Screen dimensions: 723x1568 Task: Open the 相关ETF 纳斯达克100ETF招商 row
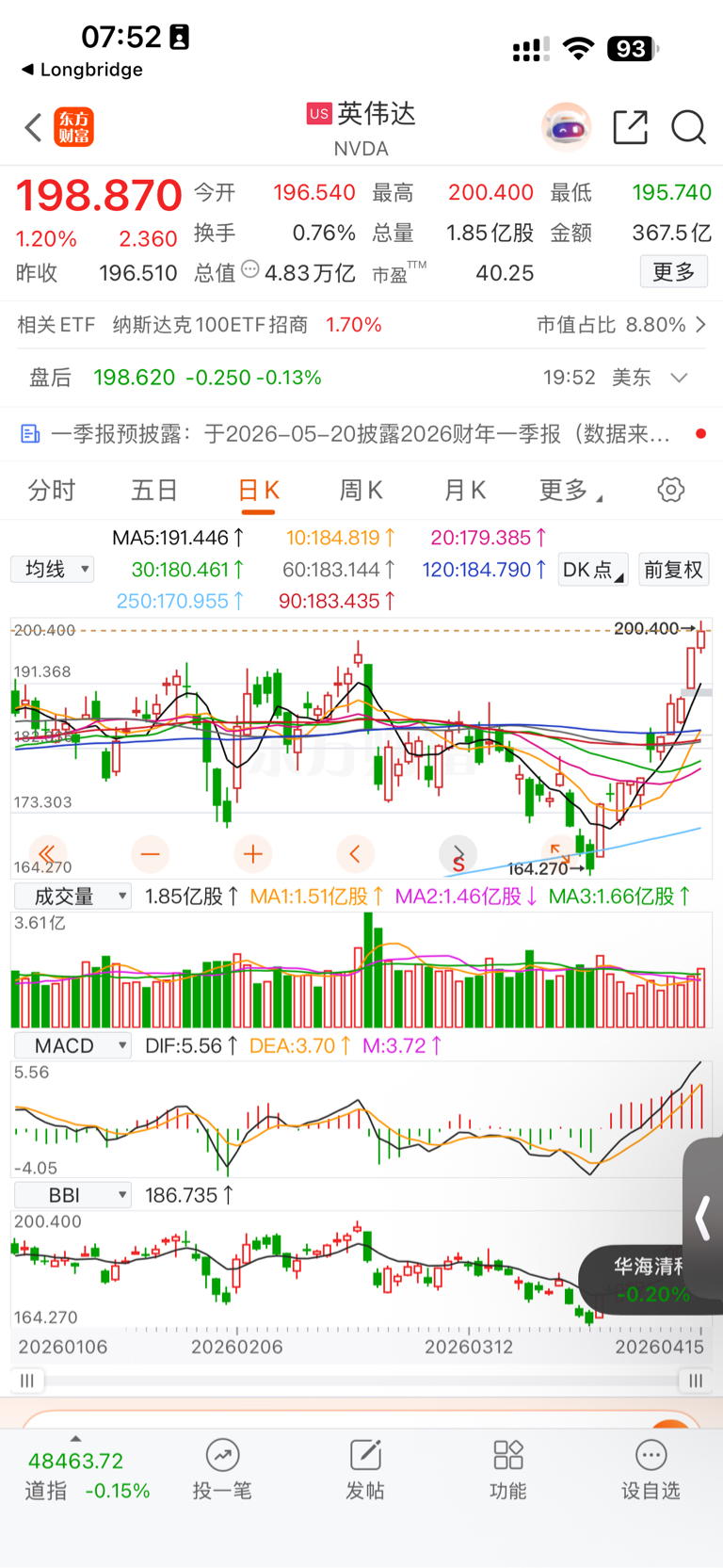point(361,325)
